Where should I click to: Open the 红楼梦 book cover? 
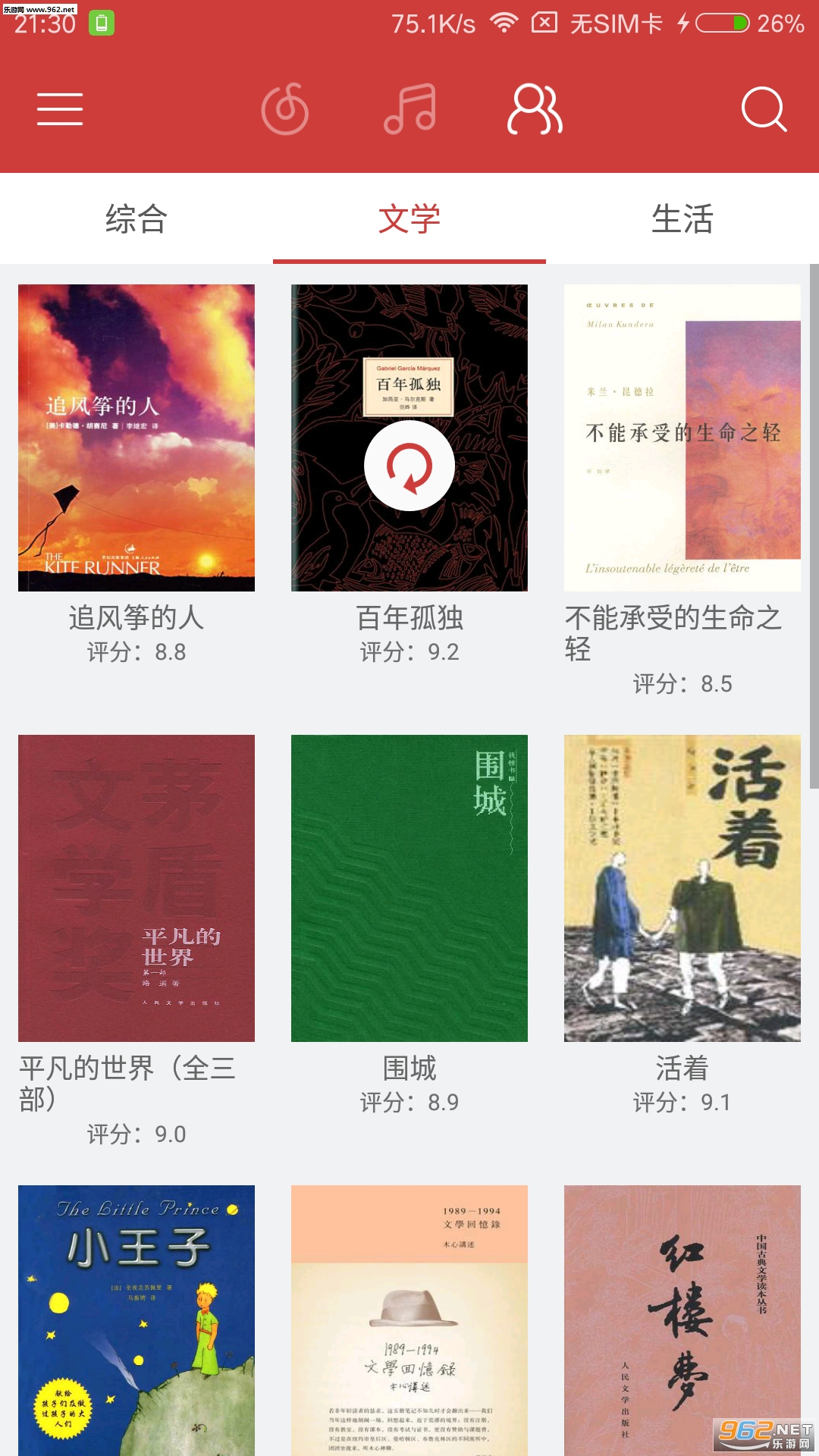[x=682, y=1320]
